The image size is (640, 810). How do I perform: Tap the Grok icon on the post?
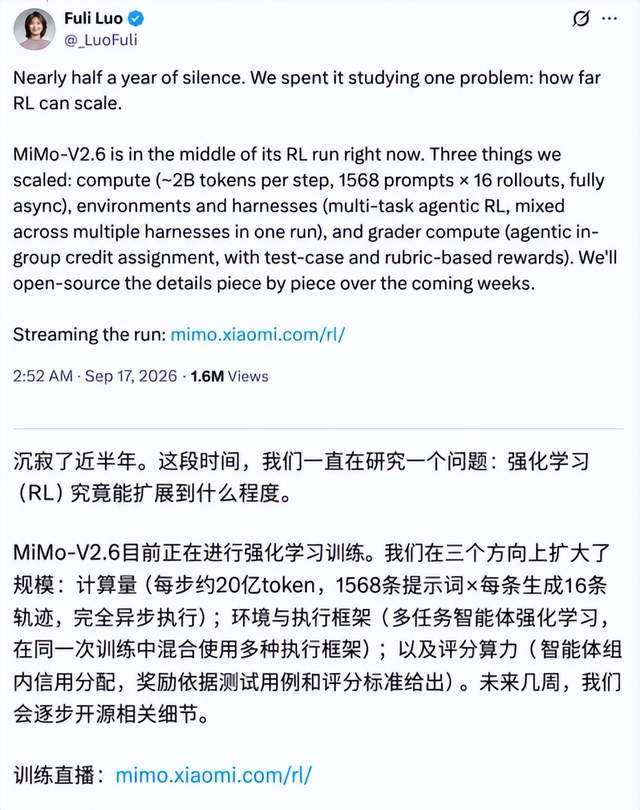pyautogui.click(x=581, y=19)
